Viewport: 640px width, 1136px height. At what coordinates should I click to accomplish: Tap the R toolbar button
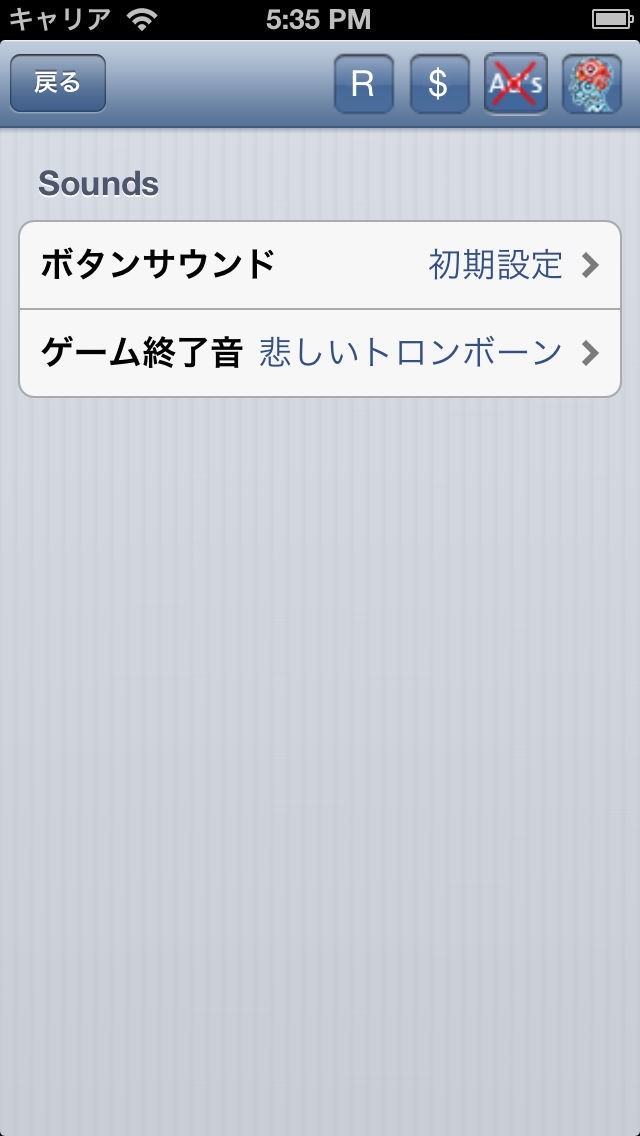(363, 84)
